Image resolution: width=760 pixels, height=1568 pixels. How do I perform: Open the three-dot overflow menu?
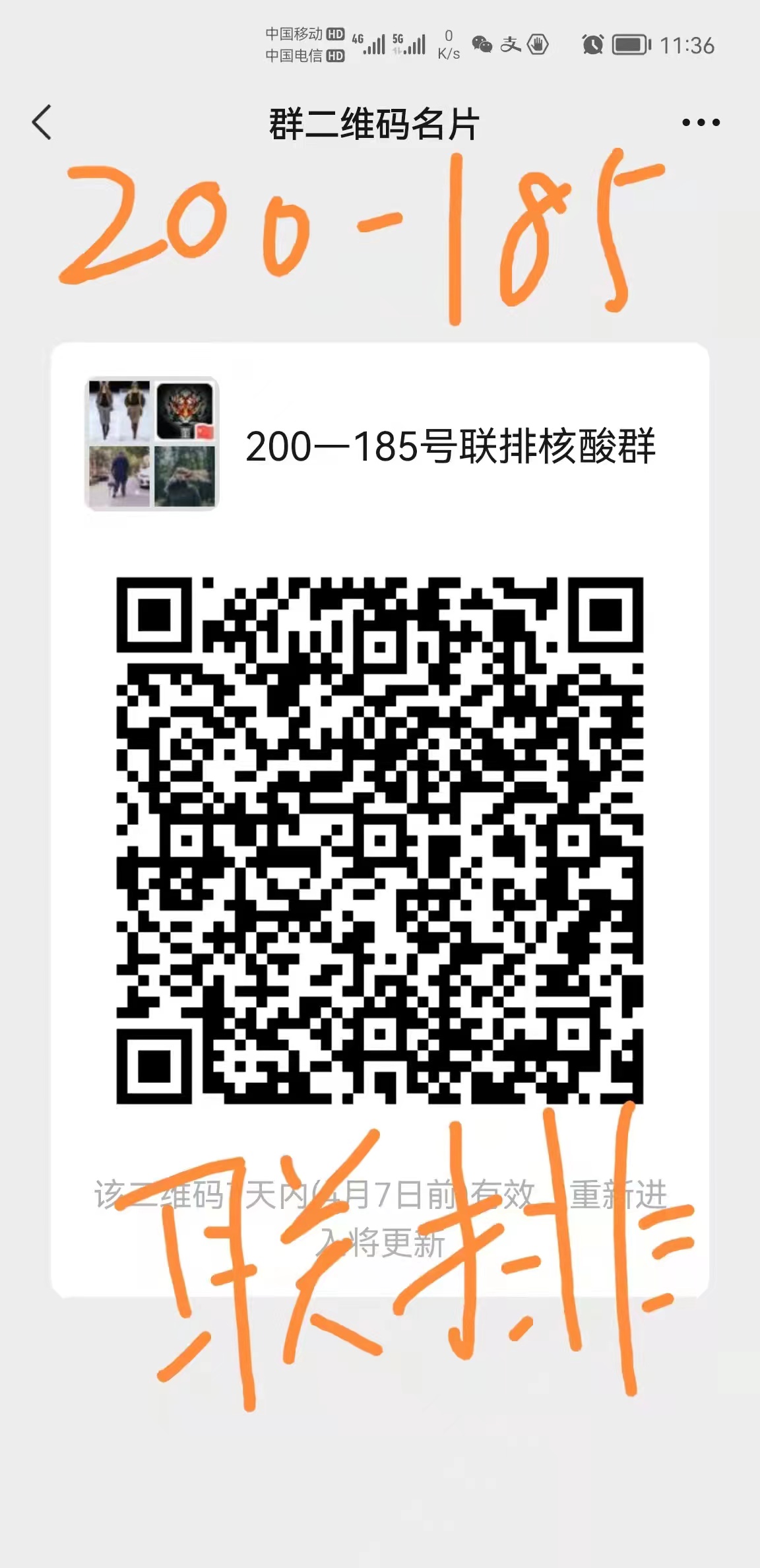coord(701,123)
